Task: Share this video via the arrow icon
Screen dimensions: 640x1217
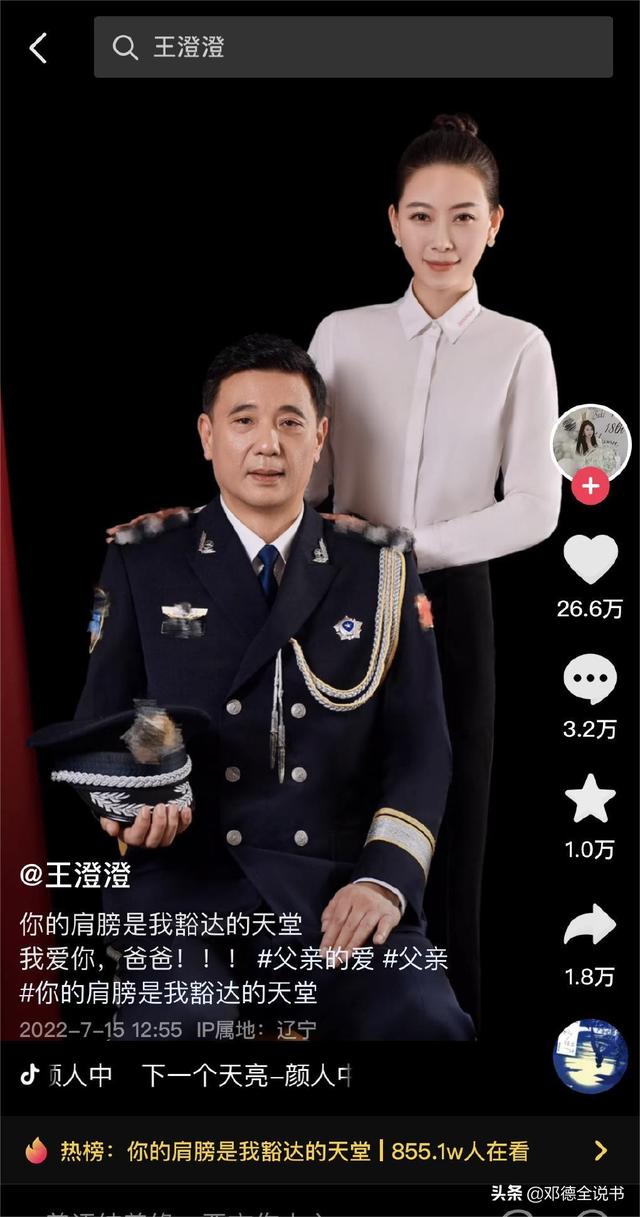Action: point(590,924)
